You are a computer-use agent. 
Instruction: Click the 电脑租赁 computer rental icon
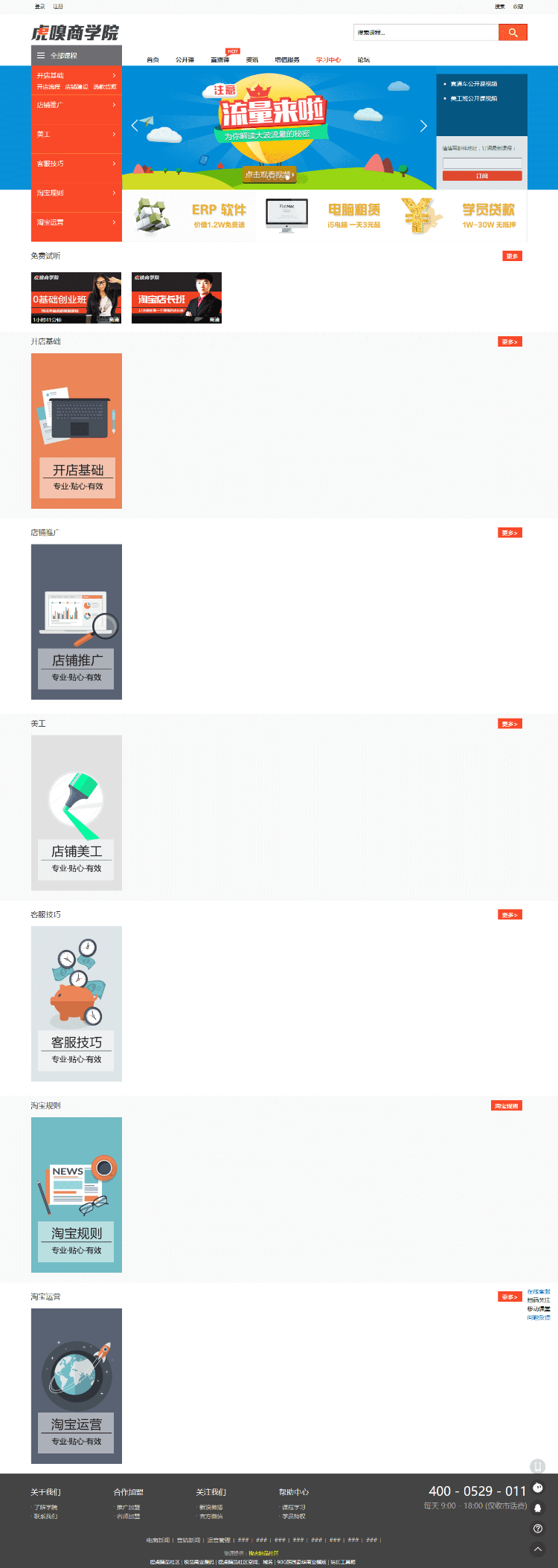click(286, 214)
